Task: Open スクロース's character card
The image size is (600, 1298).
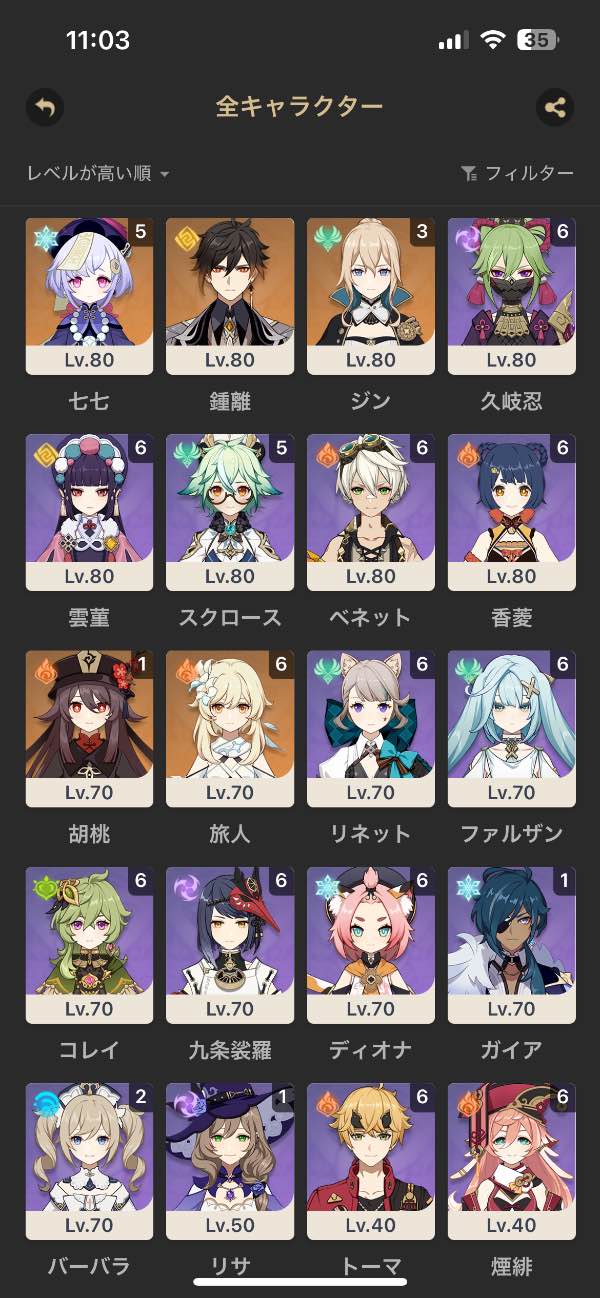Action: 230,512
